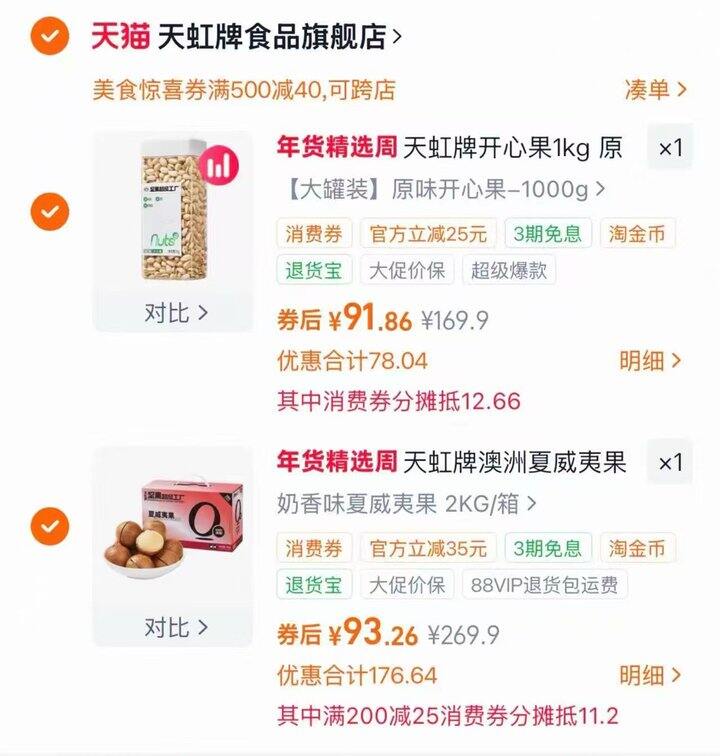Deselect the 开心果 item checkbox
This screenshot has height=756, width=720.
pos(49,211)
